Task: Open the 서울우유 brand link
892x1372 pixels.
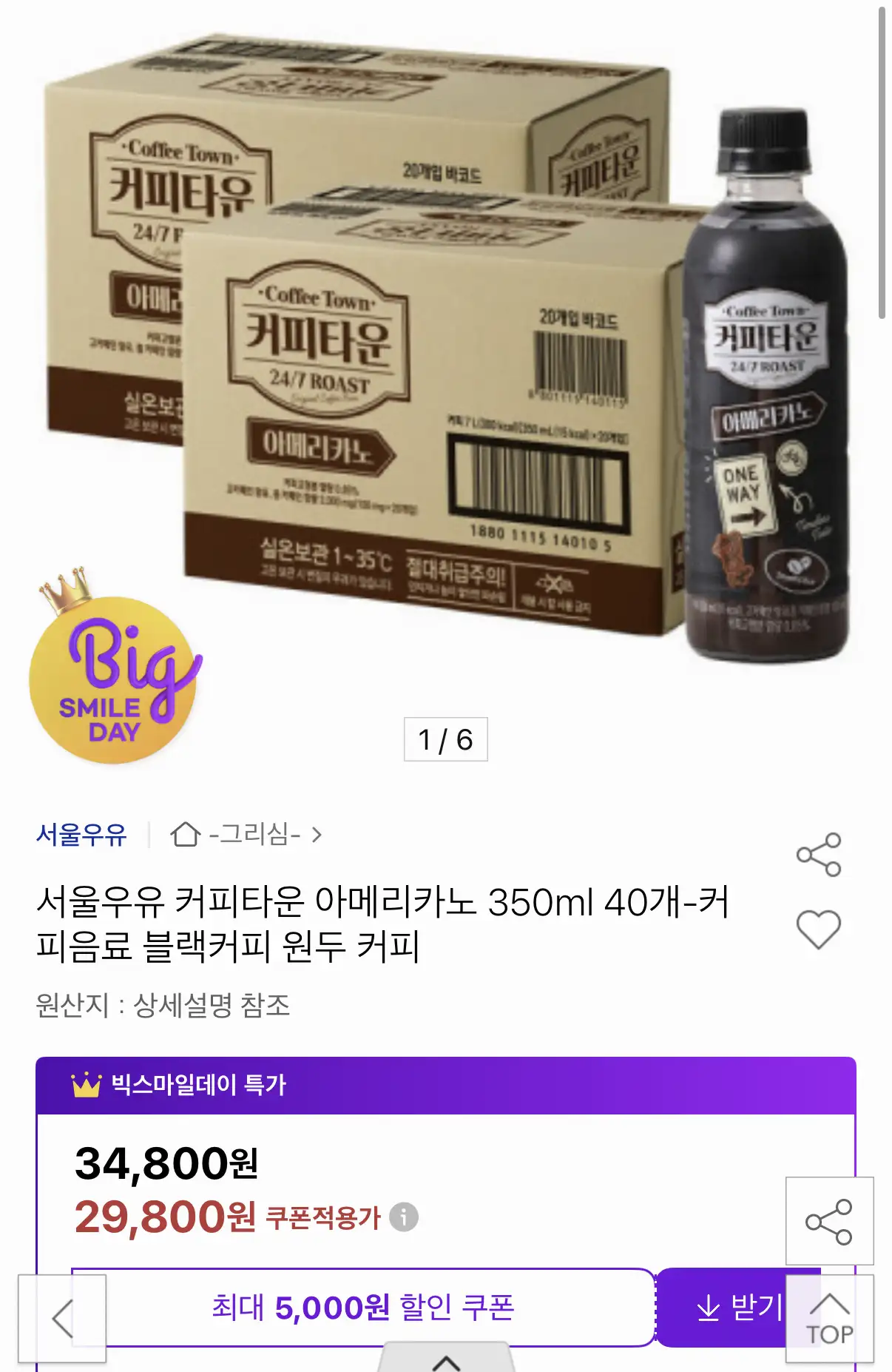Action: (x=81, y=835)
